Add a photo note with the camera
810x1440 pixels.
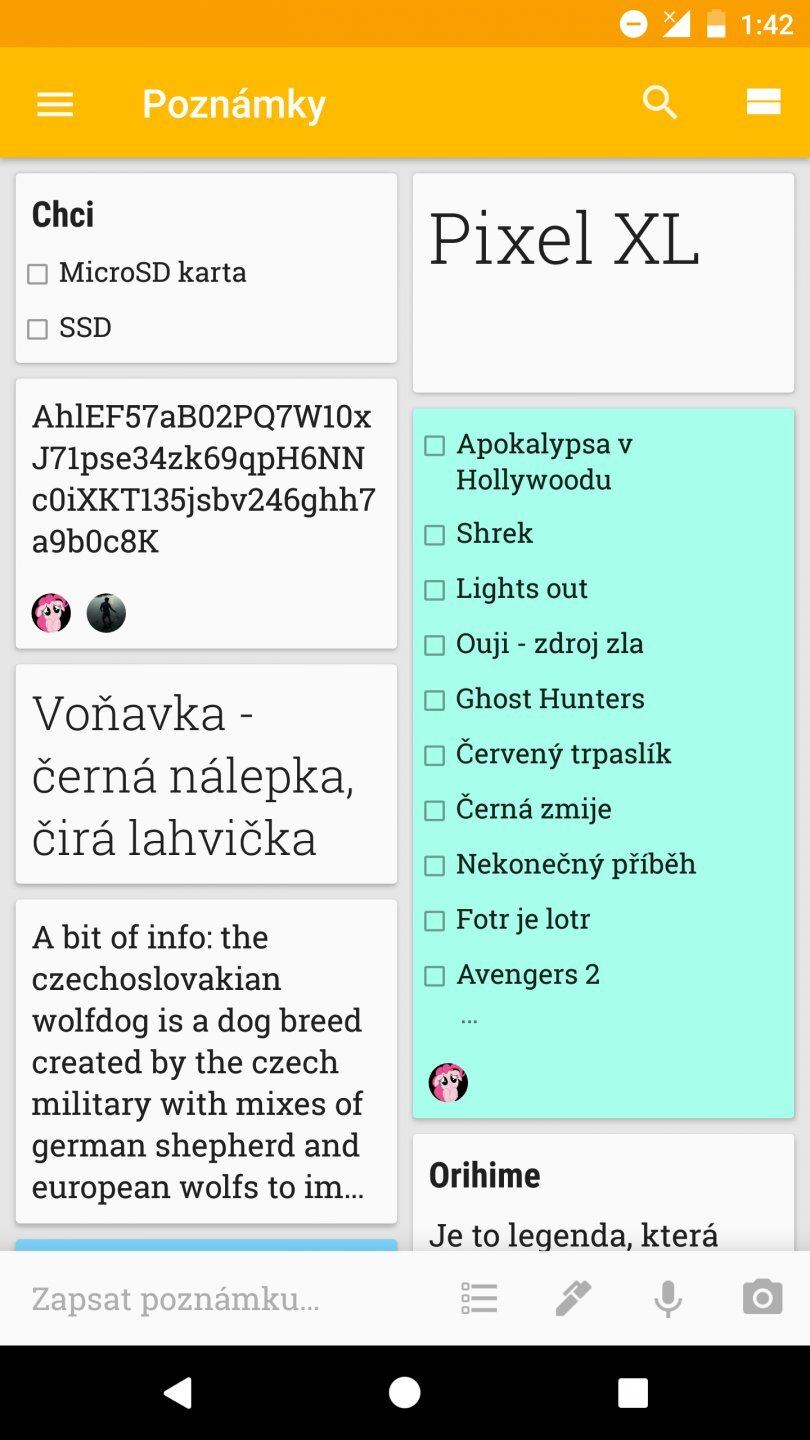pyautogui.click(x=762, y=1299)
